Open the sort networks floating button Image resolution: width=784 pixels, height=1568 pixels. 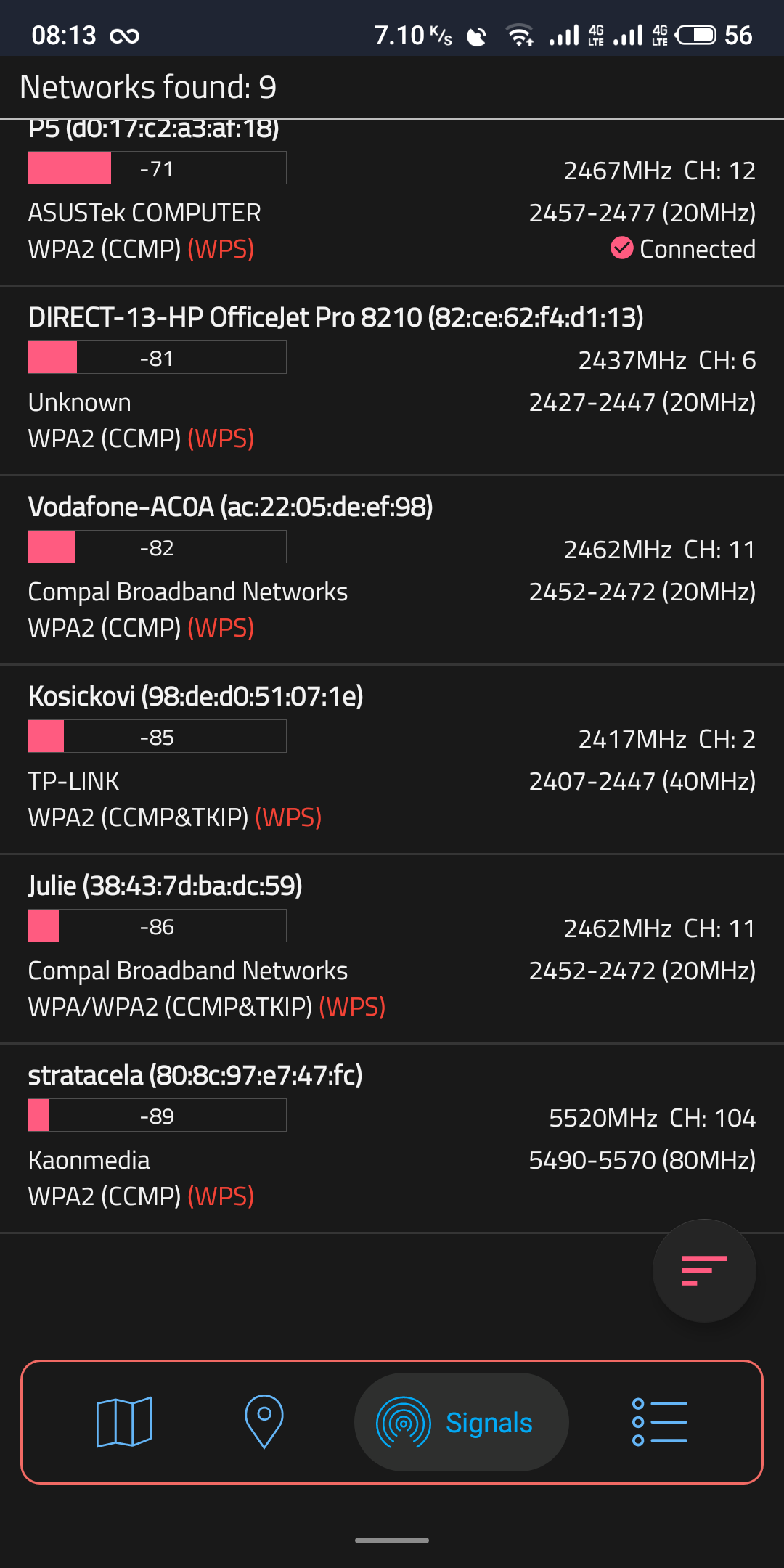tap(703, 1270)
